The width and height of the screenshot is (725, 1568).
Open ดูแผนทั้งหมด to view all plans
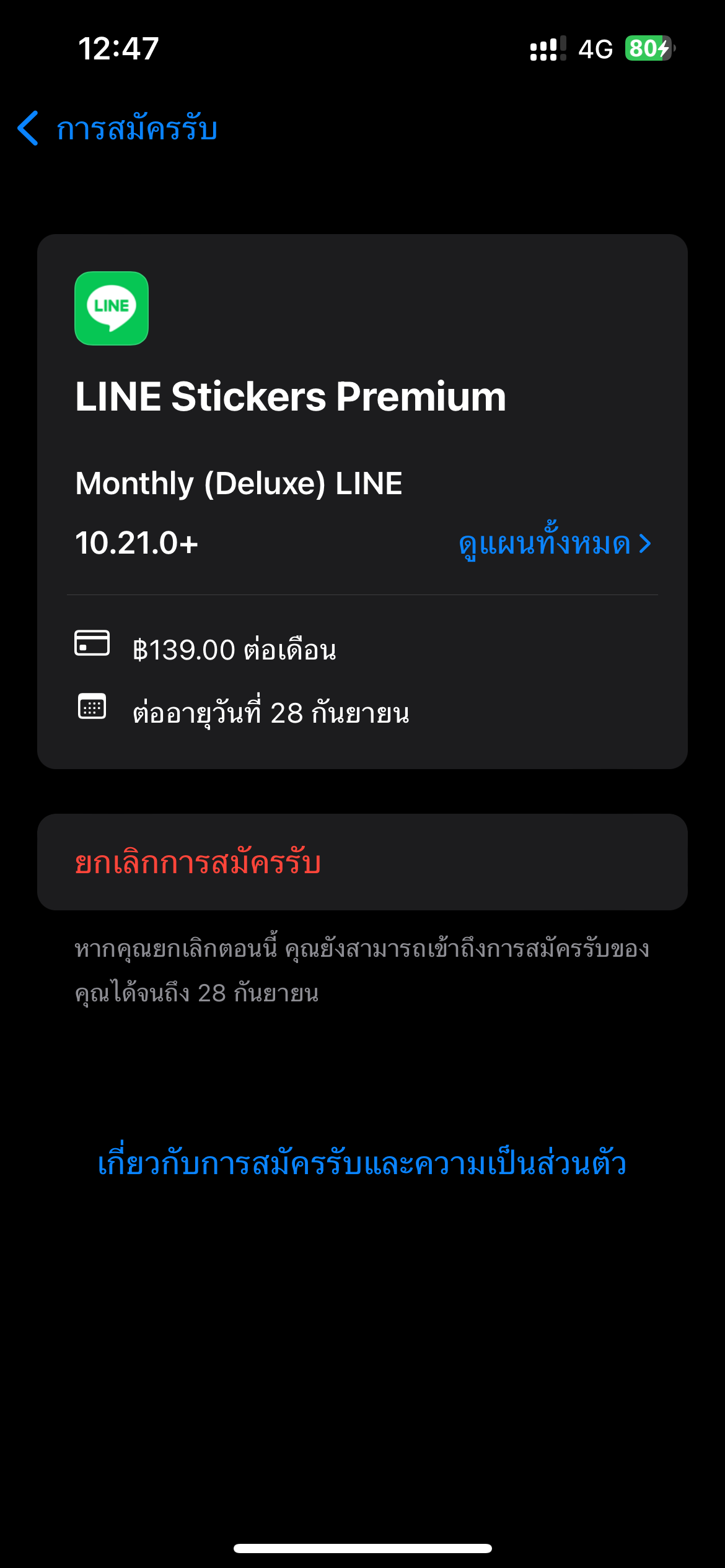(x=555, y=543)
